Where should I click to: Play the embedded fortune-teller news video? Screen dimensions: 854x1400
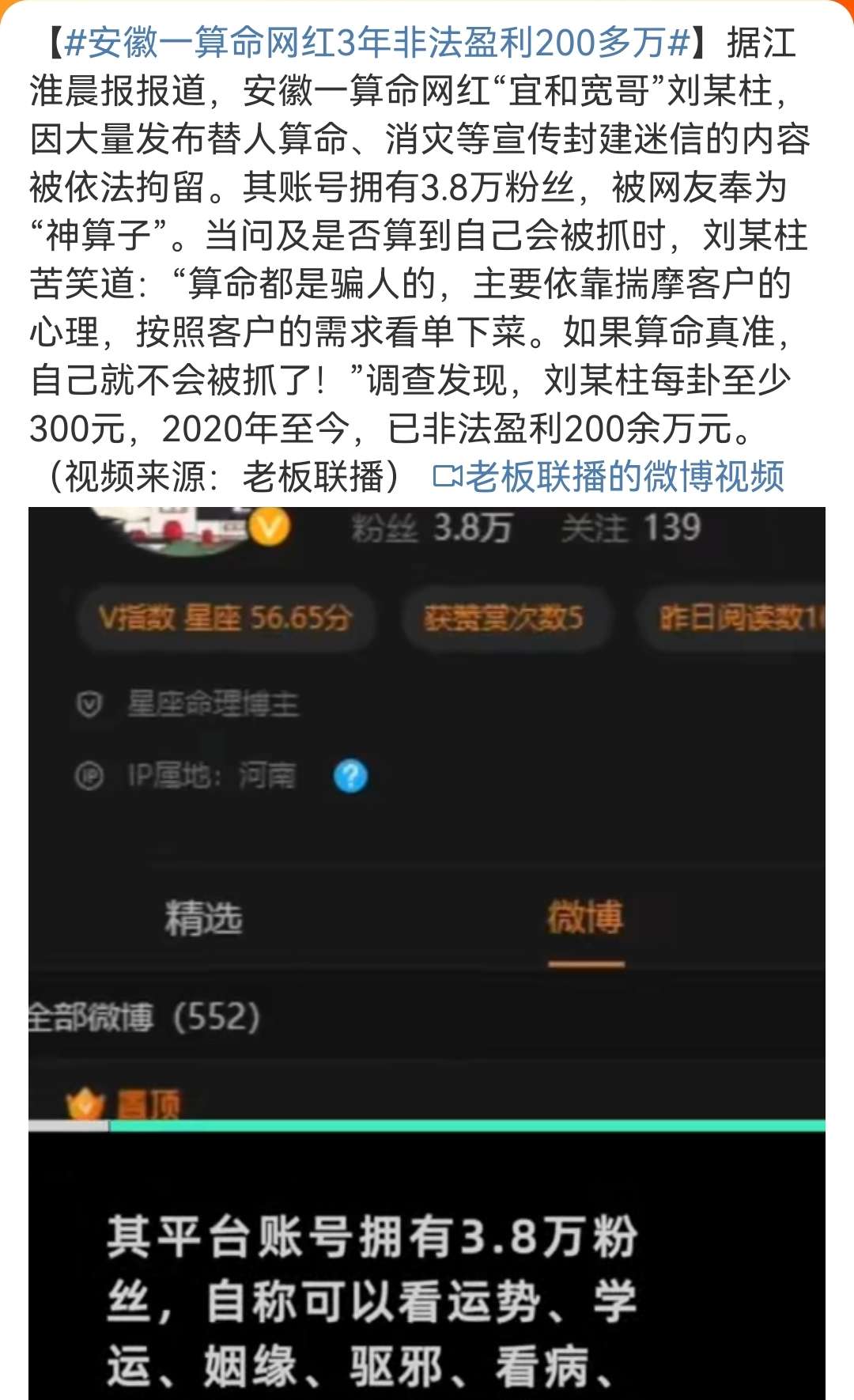(x=427, y=949)
